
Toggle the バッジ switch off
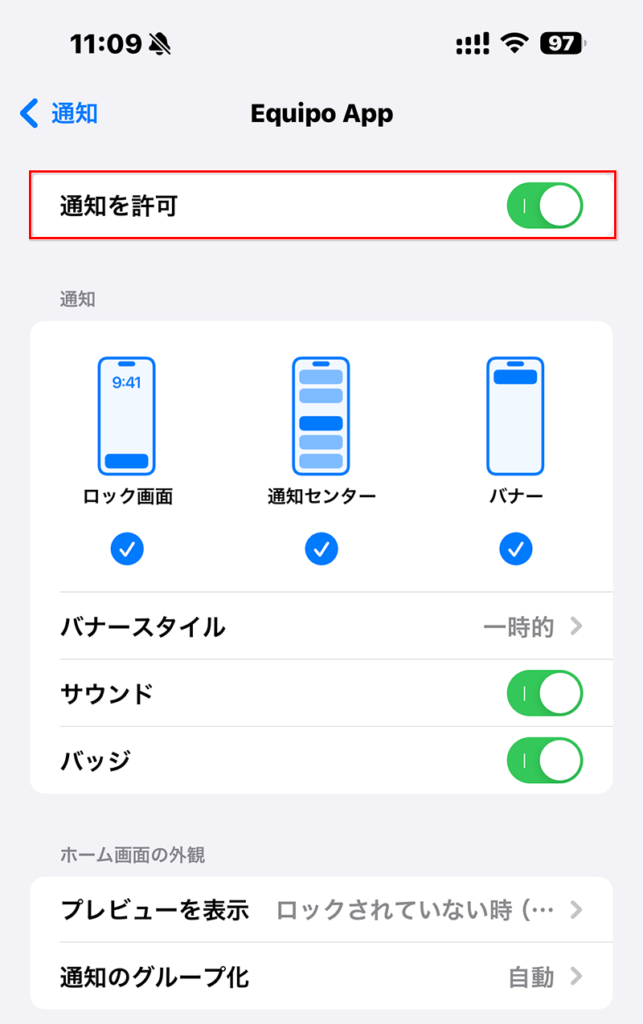544,761
